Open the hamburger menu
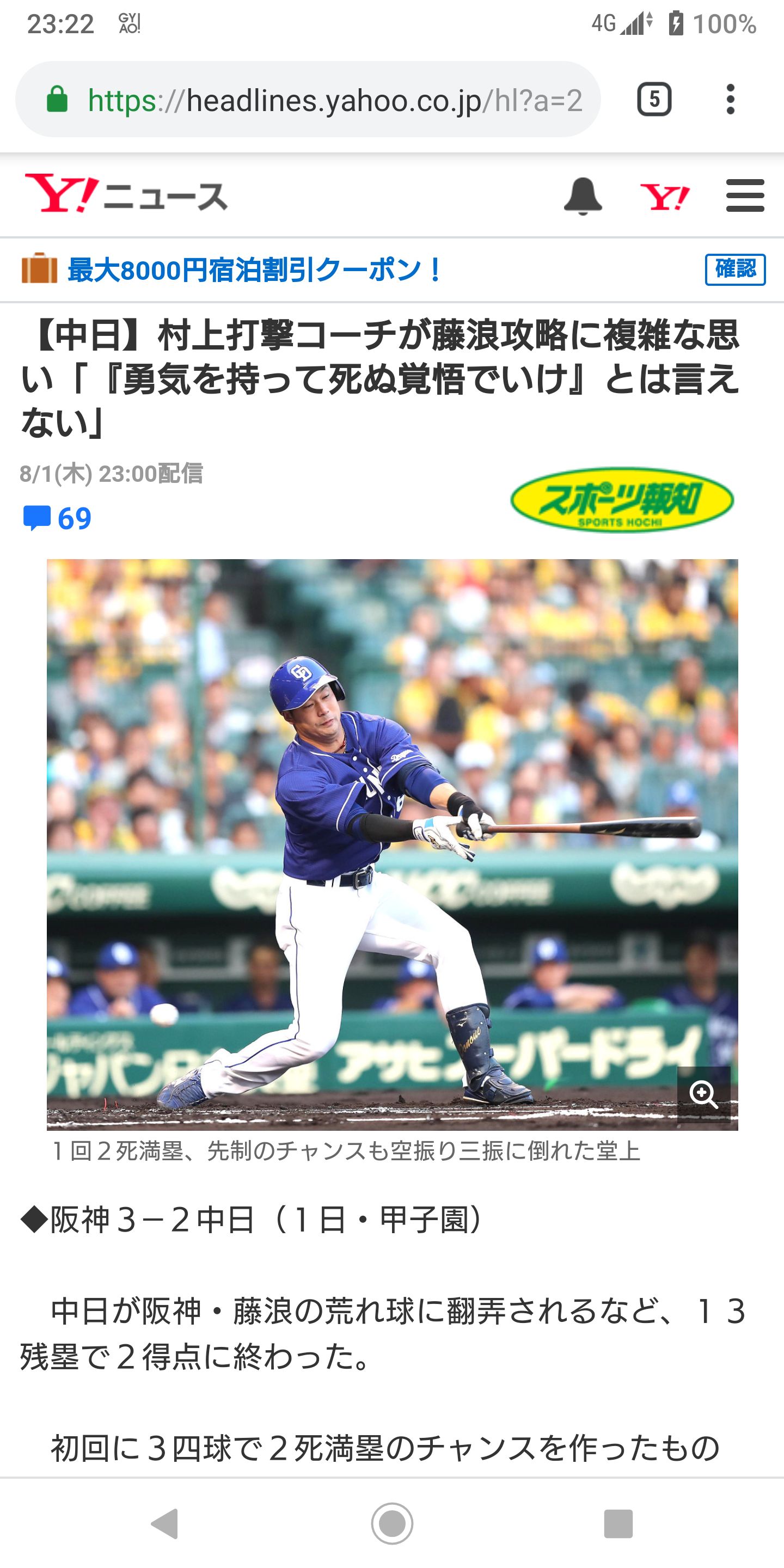 tap(745, 196)
